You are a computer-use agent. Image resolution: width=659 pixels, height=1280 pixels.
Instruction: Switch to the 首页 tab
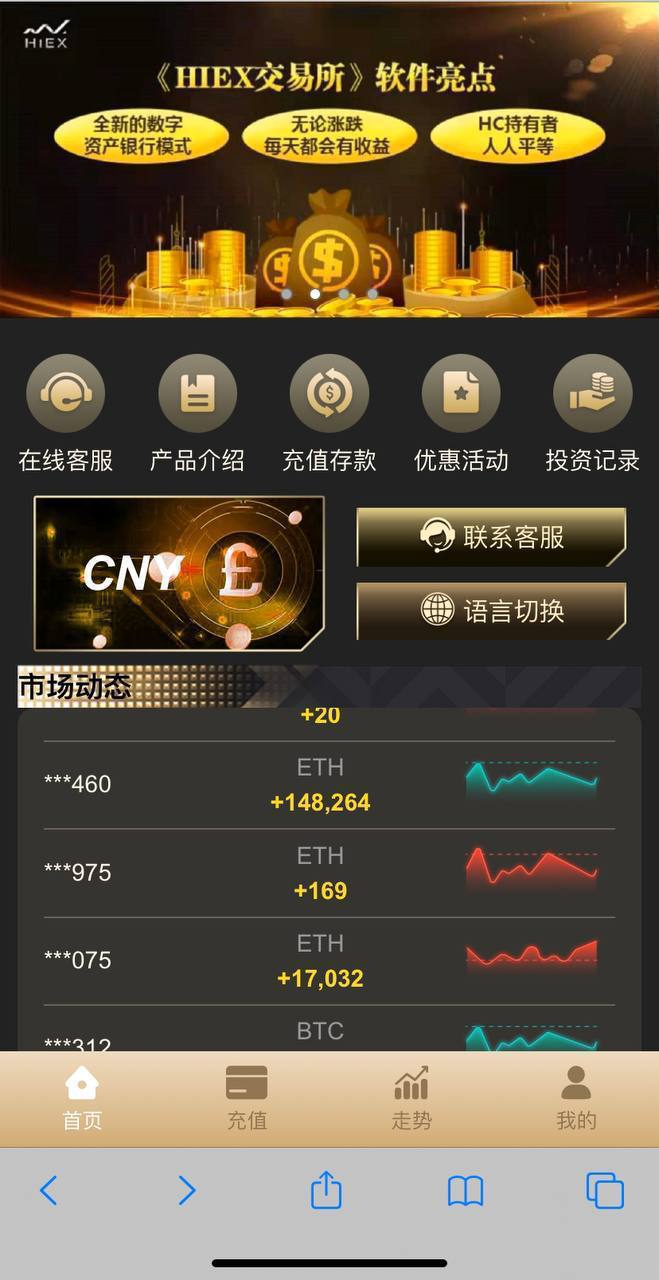[82, 1098]
